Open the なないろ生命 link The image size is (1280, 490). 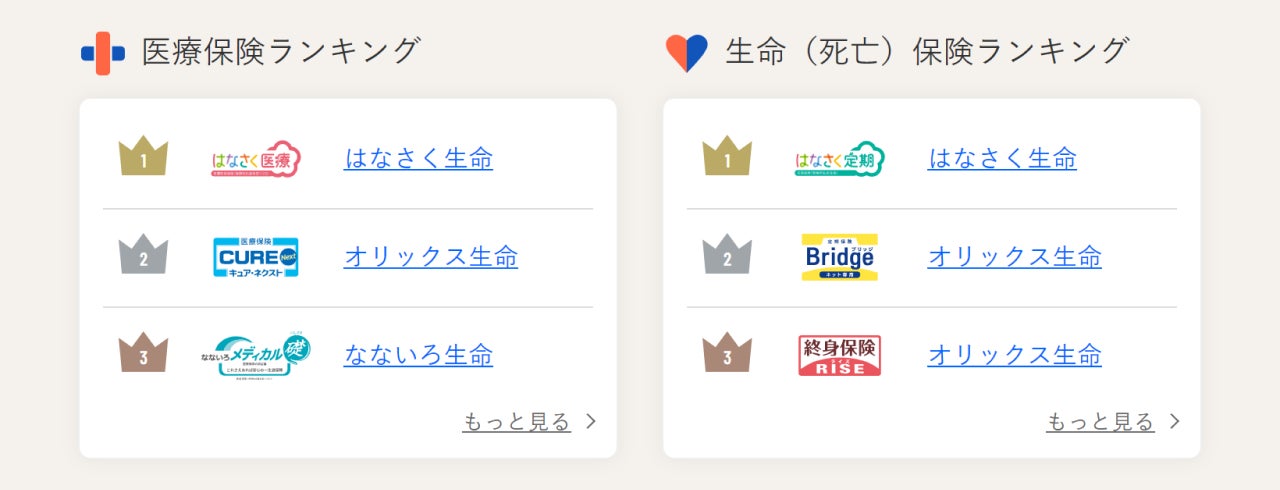click(418, 355)
